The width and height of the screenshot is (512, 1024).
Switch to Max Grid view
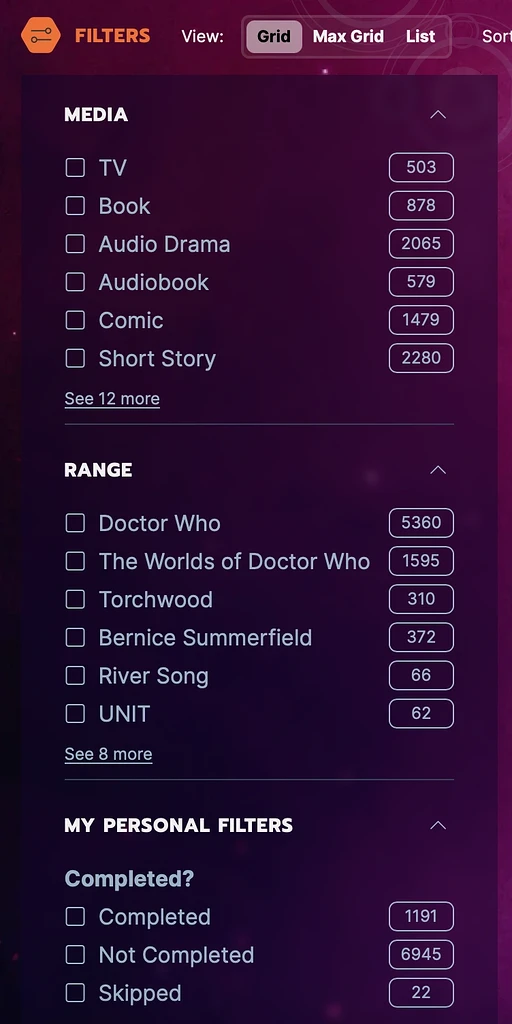point(348,37)
